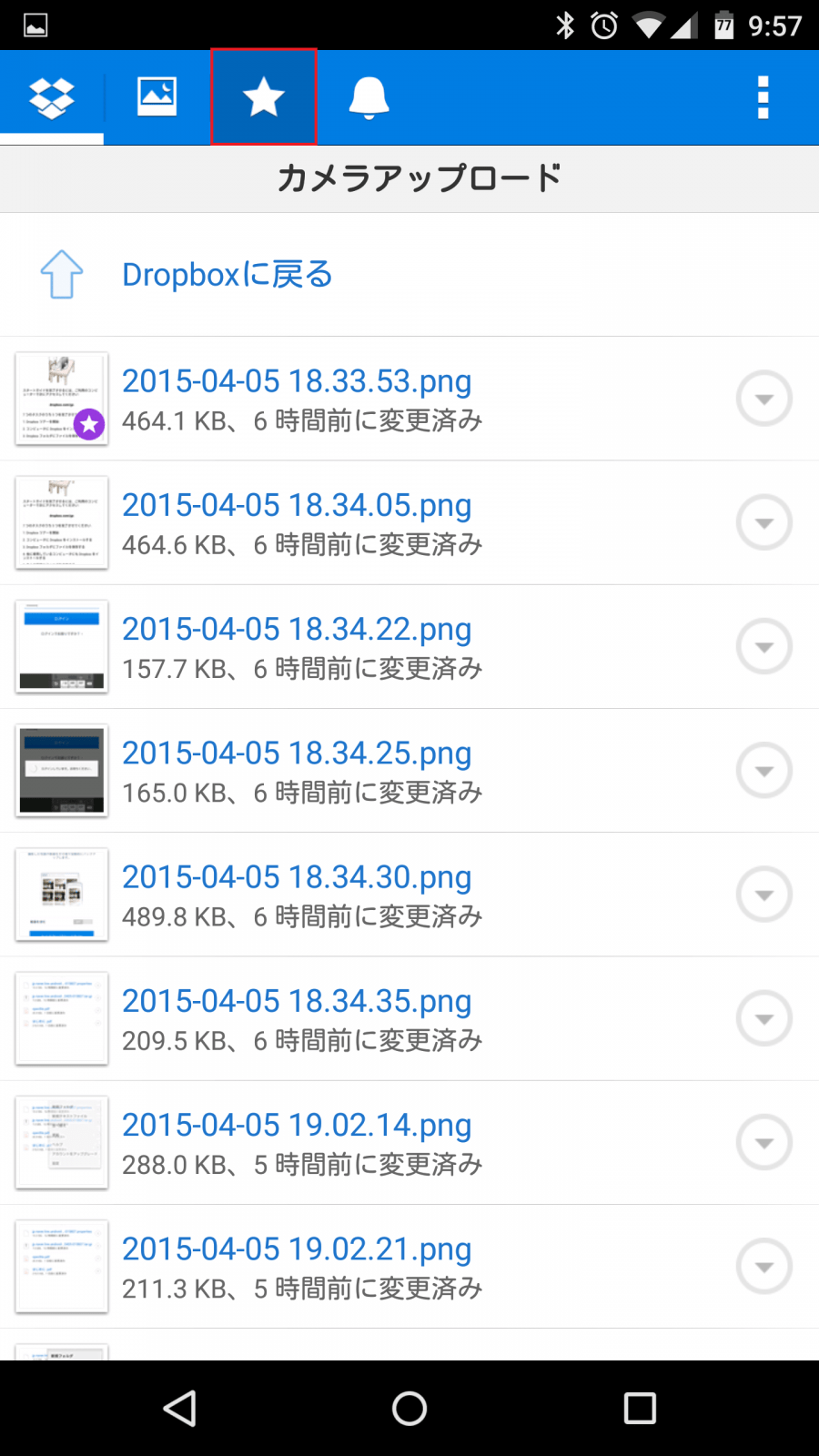This screenshot has width=819, height=1456.
Task: Open file 2015-04-05 18.34.30.png
Action: click(297, 877)
